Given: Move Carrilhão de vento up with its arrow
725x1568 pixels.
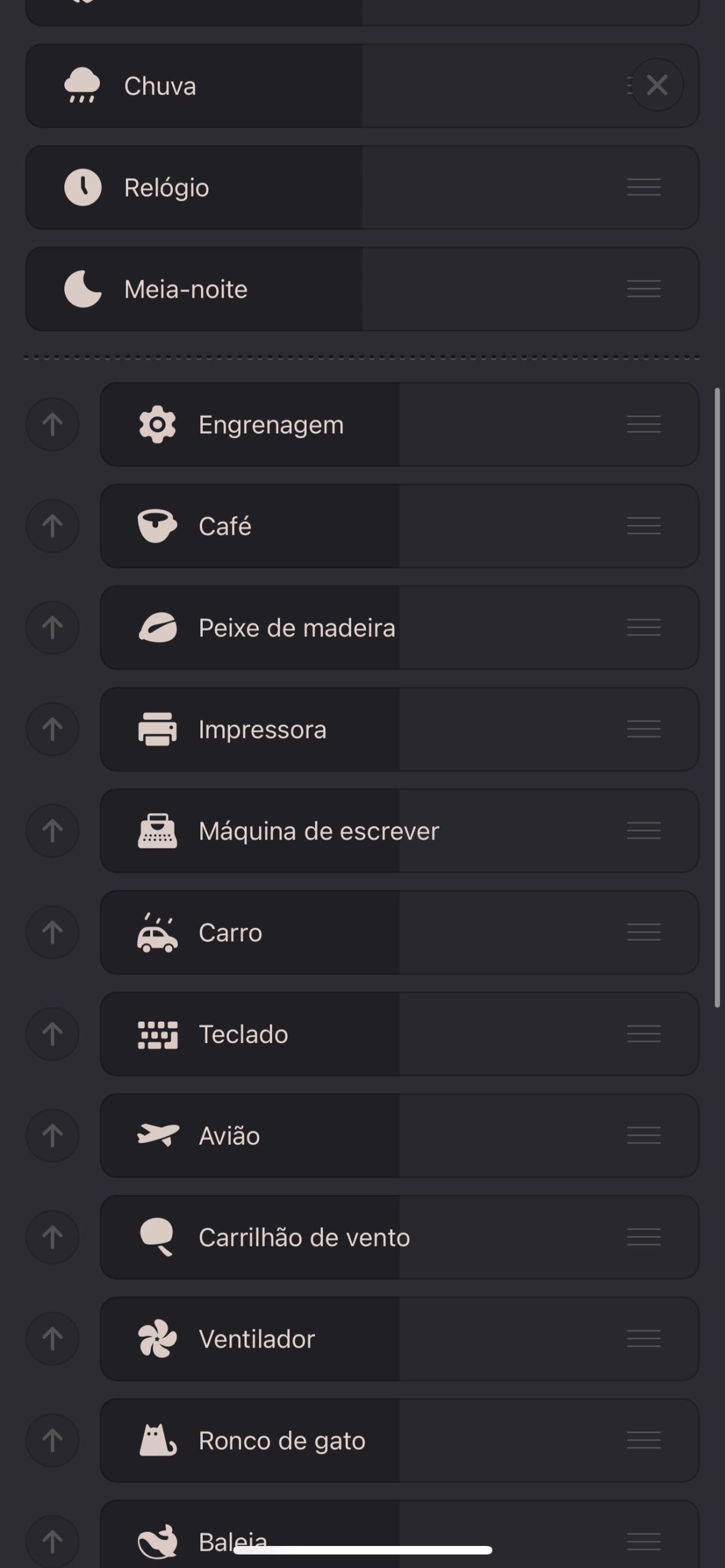Looking at the screenshot, I should 52,1238.
